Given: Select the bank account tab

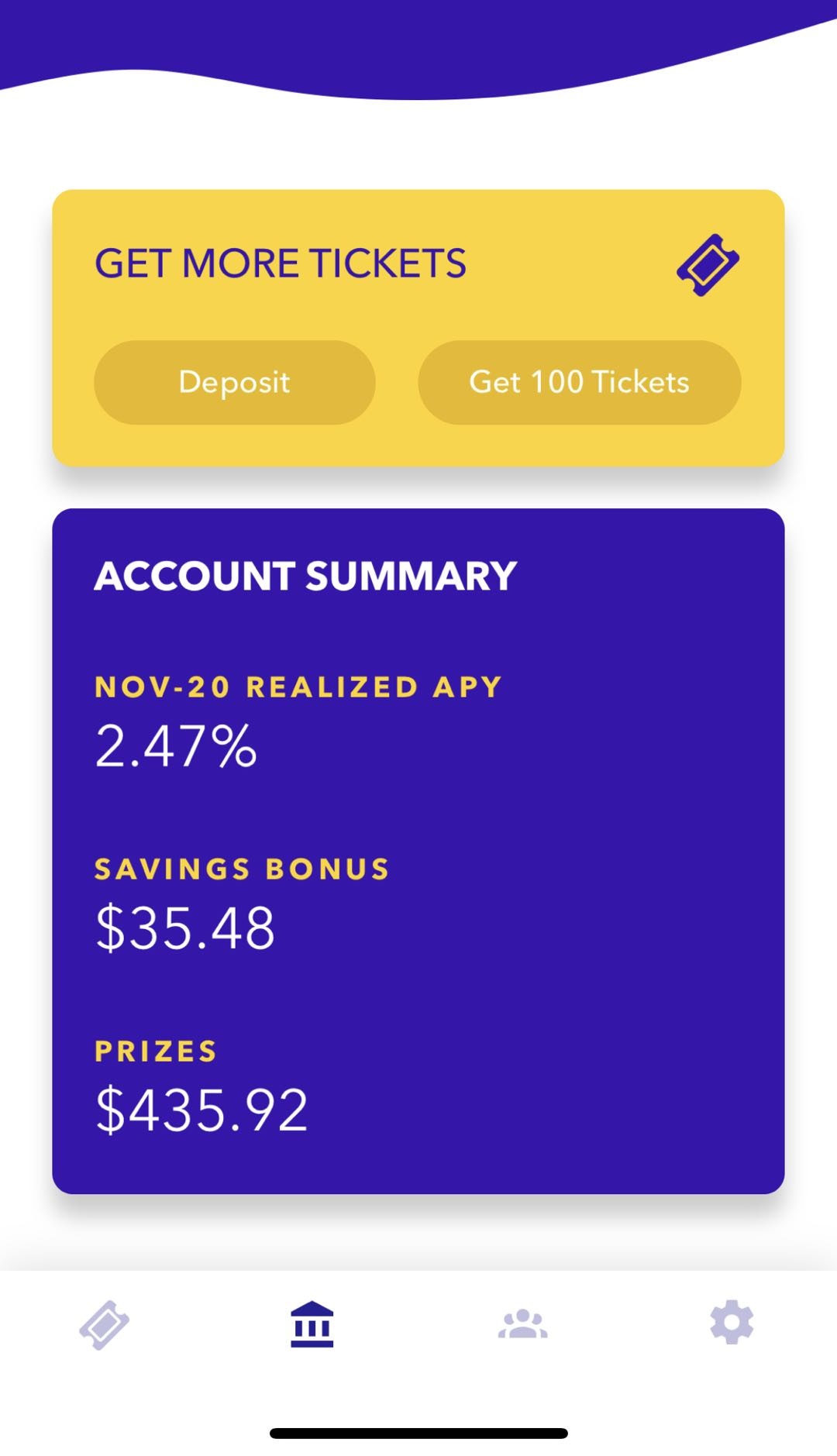Looking at the screenshot, I should (312, 1324).
